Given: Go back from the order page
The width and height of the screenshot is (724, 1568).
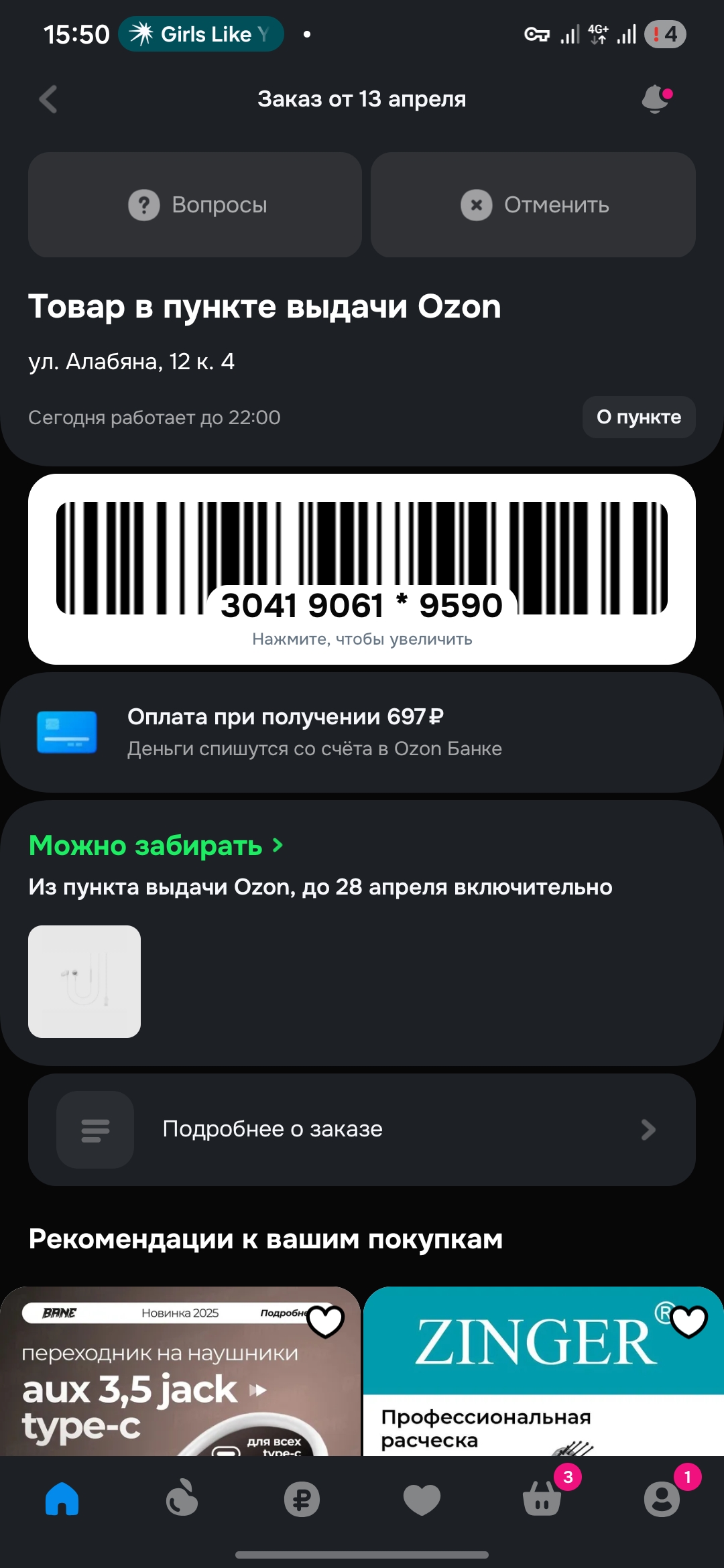Looking at the screenshot, I should click(x=48, y=100).
